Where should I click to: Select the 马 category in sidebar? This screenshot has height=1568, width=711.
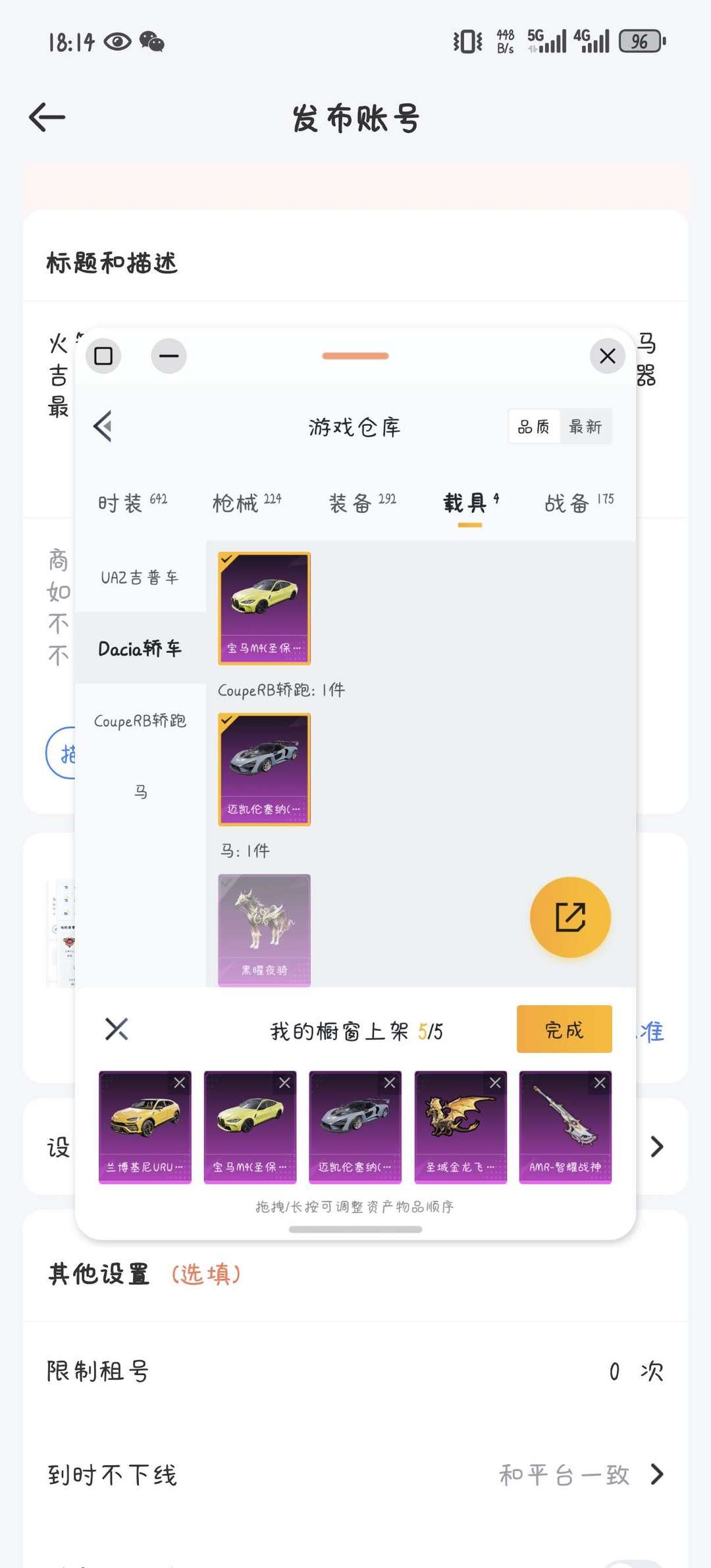[x=140, y=791]
